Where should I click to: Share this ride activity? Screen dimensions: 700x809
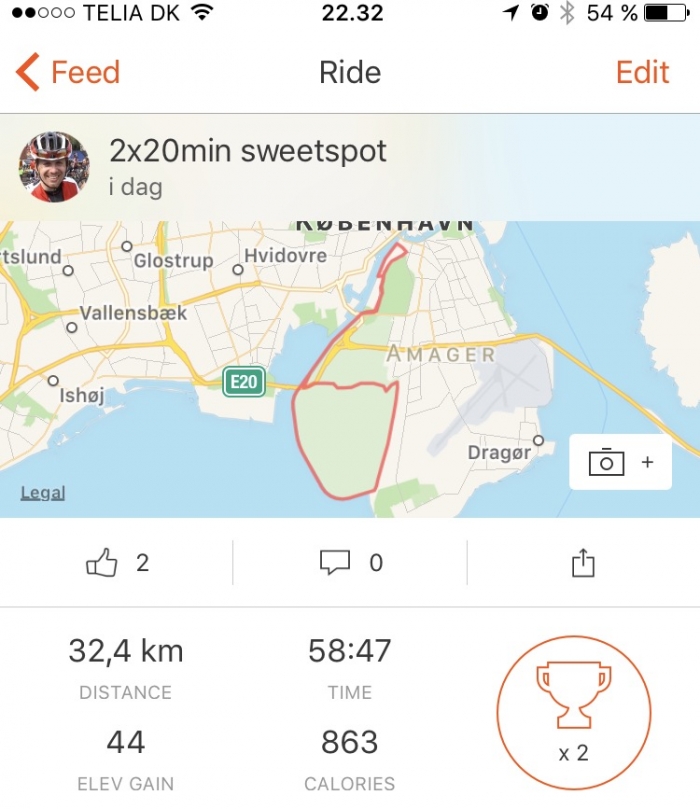click(583, 564)
